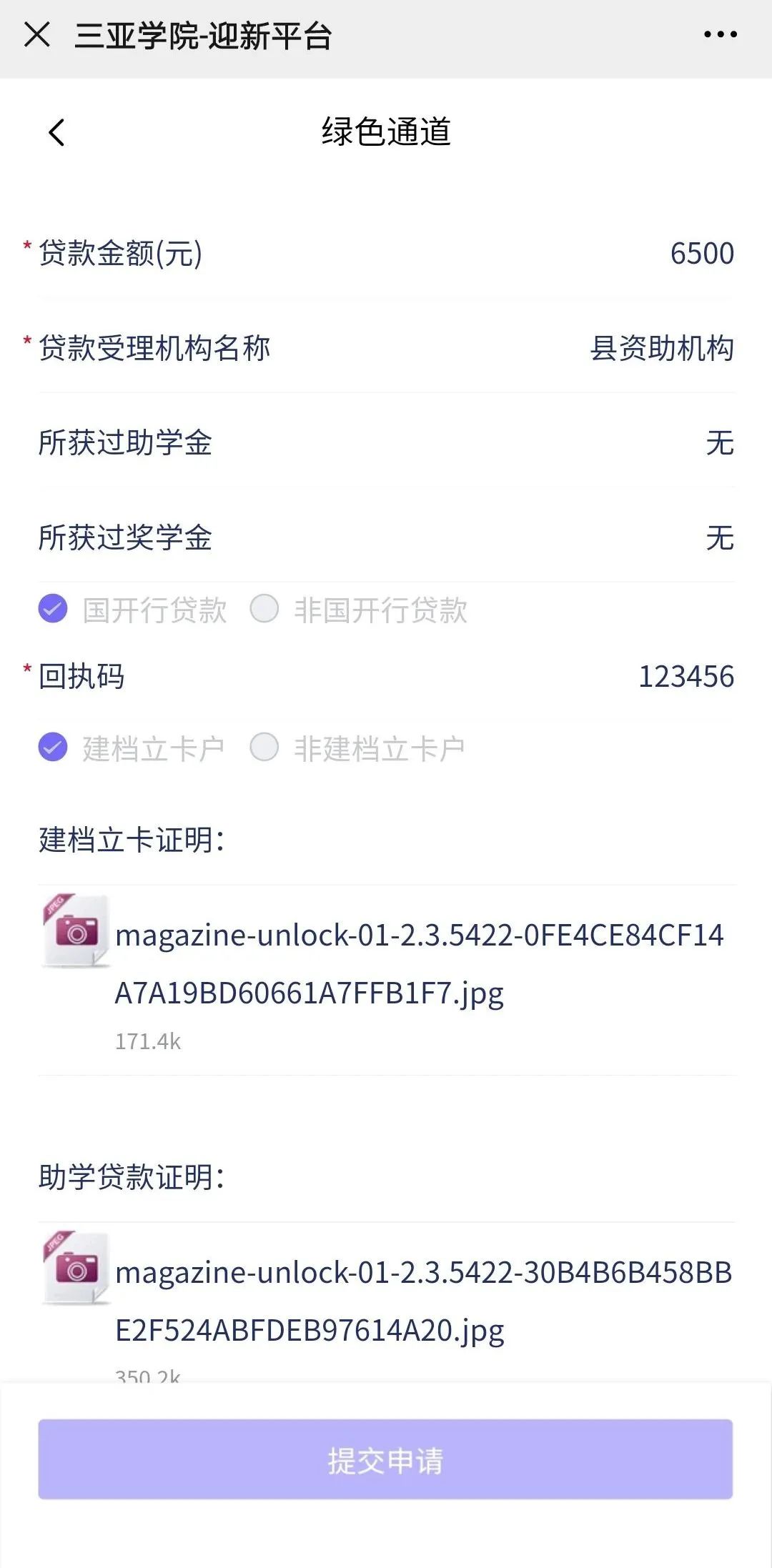Select the 非国开行贷款 option
This screenshot has height=1568, width=772.
264,610
